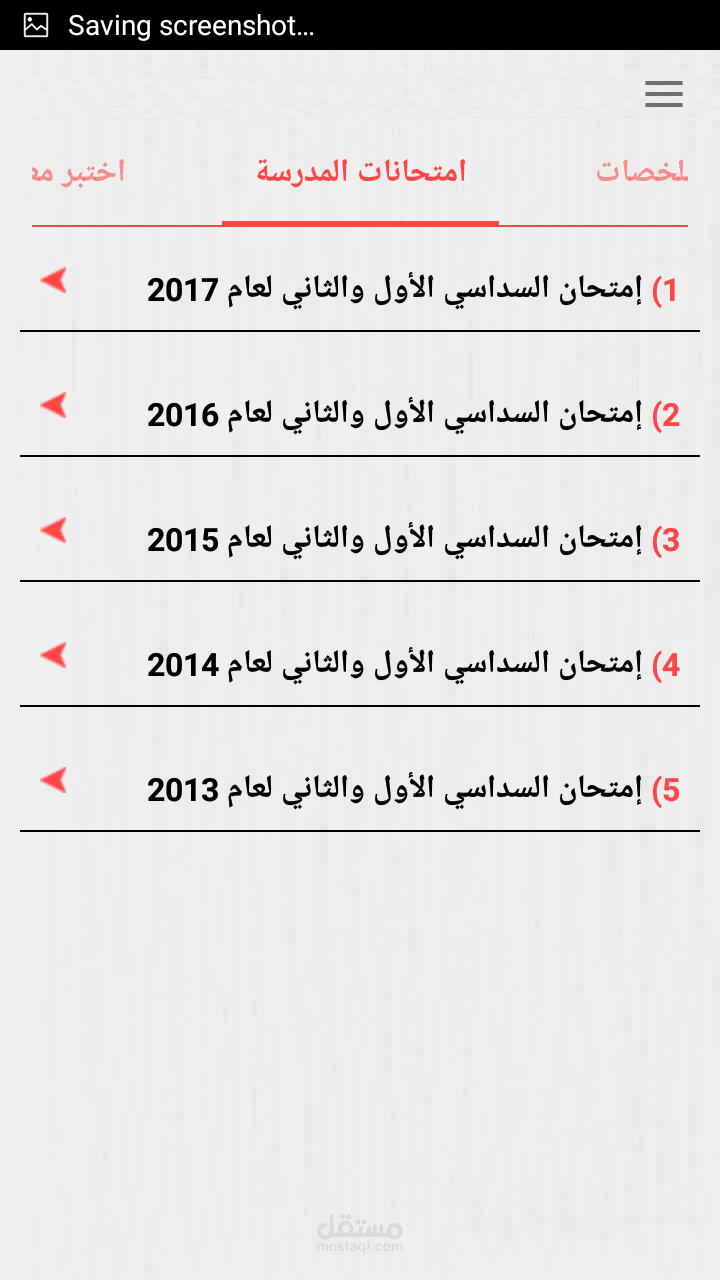This screenshot has width=720, height=1280.
Task: Choose the exam for year 2015
Action: coord(412,540)
